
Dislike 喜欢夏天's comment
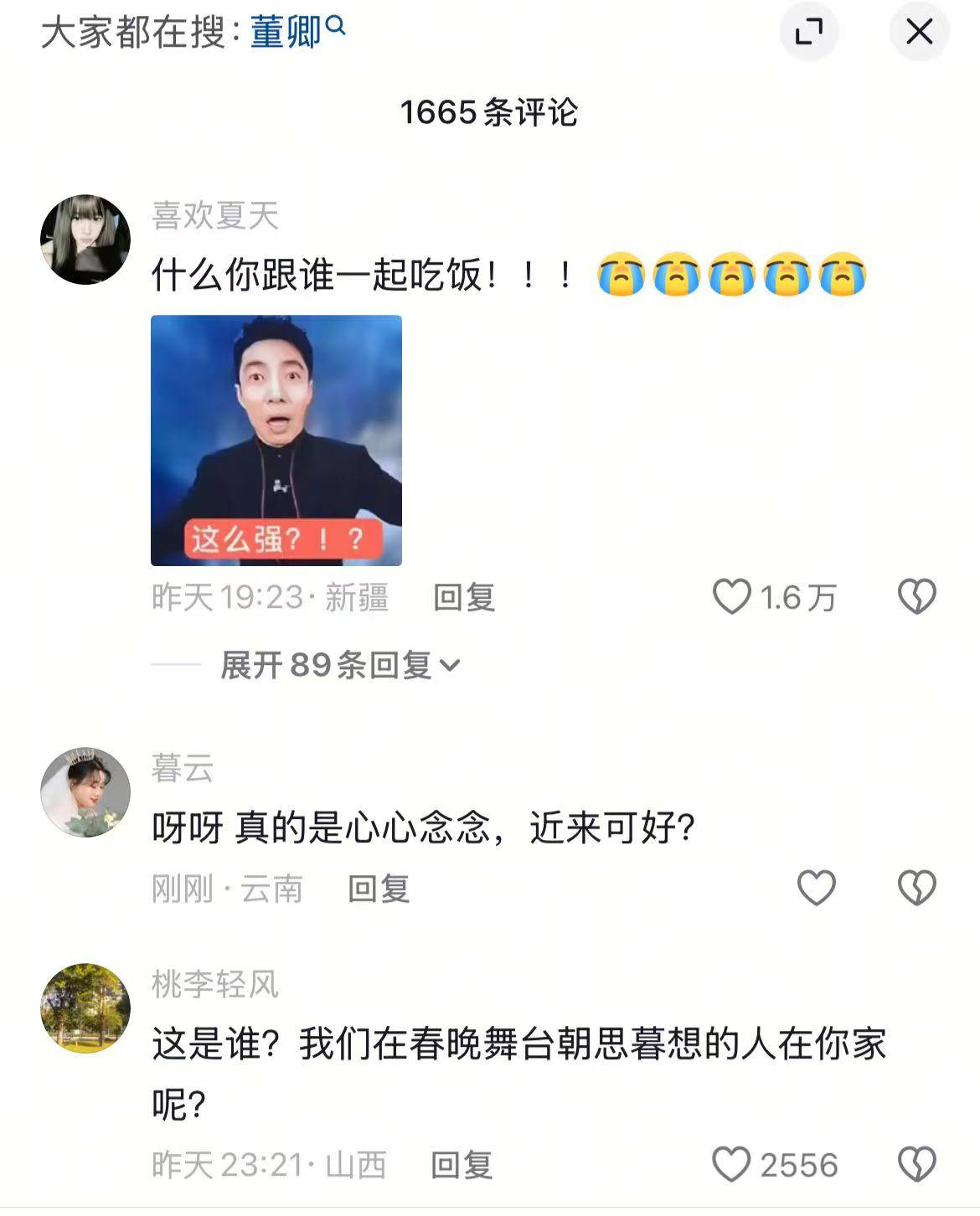tap(916, 597)
